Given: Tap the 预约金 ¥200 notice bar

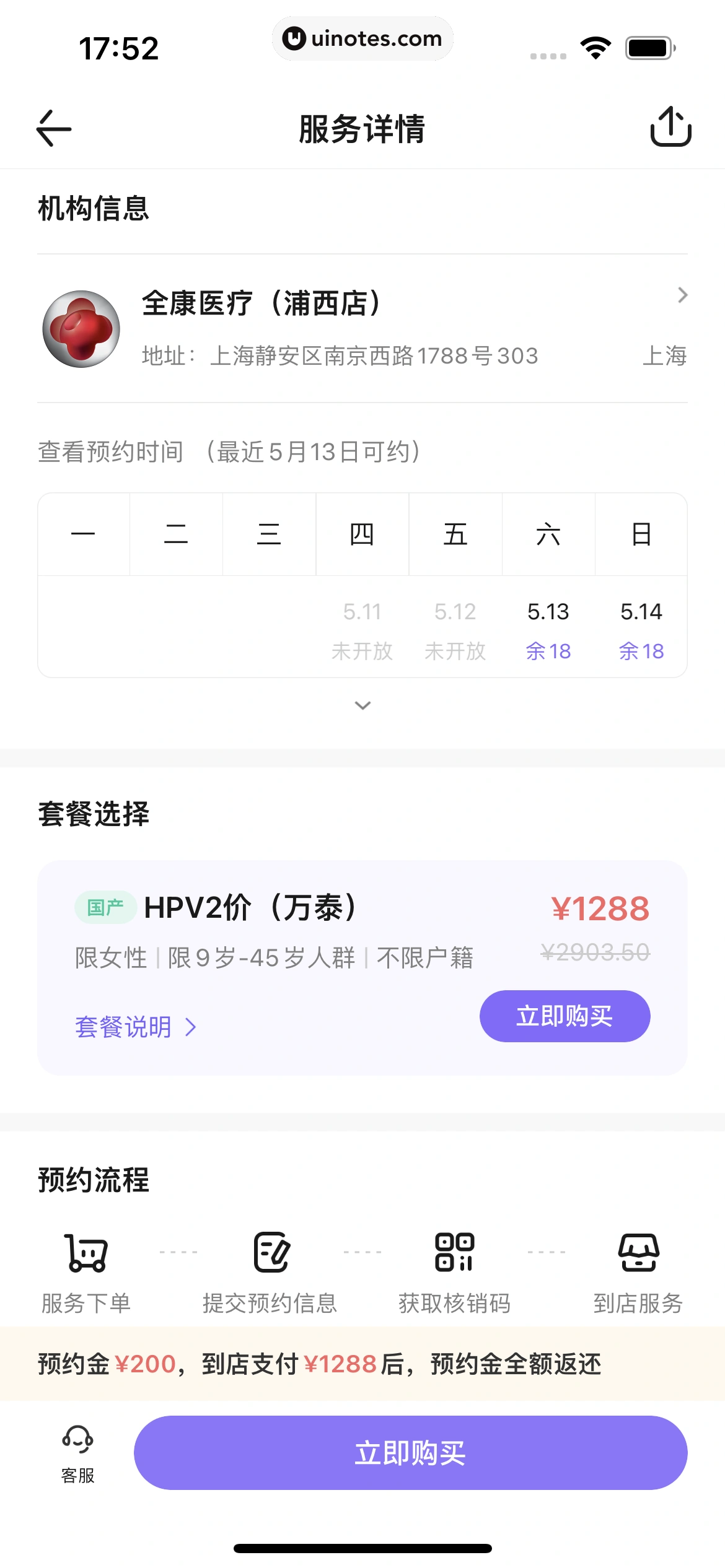Looking at the screenshot, I should click(319, 1363).
